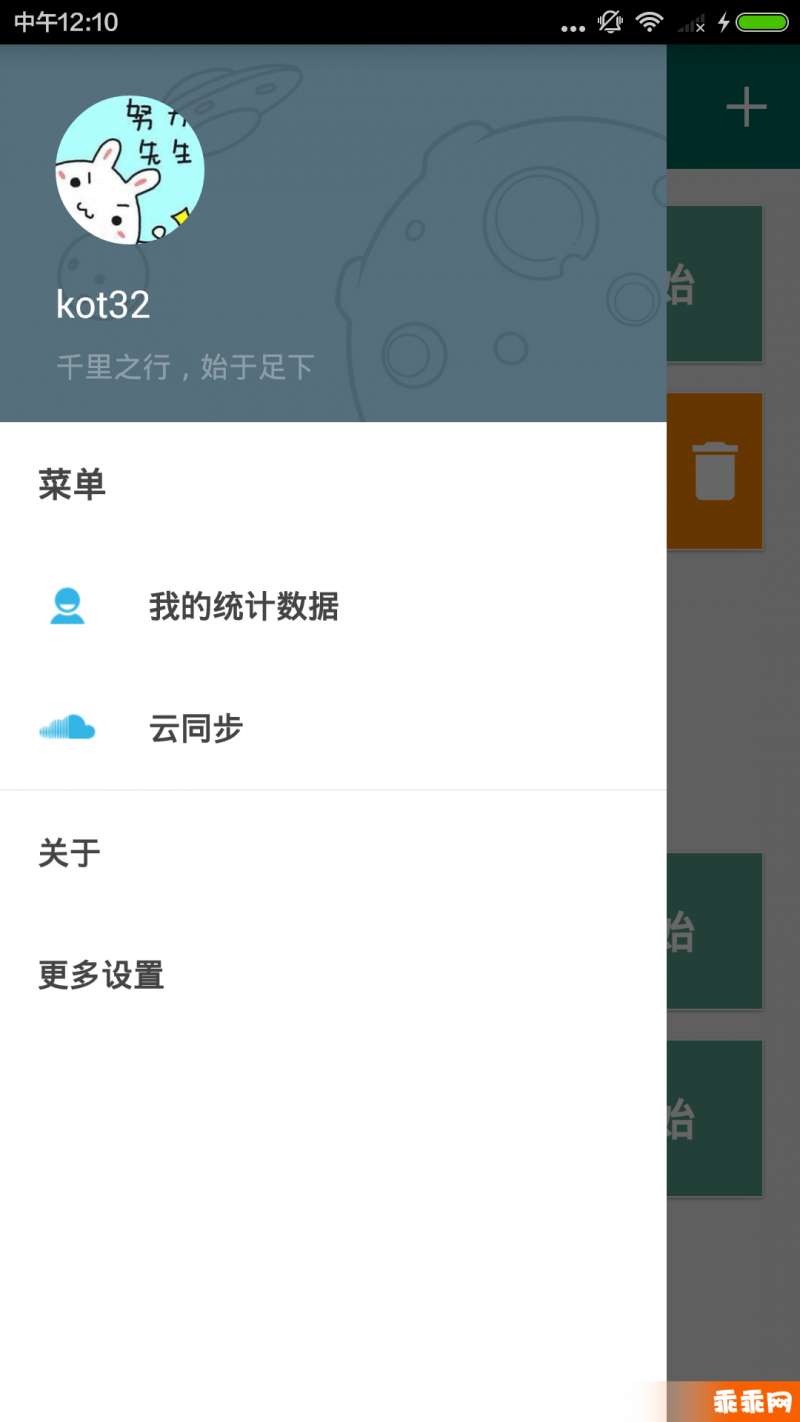Open the 菜单 section header

point(70,483)
